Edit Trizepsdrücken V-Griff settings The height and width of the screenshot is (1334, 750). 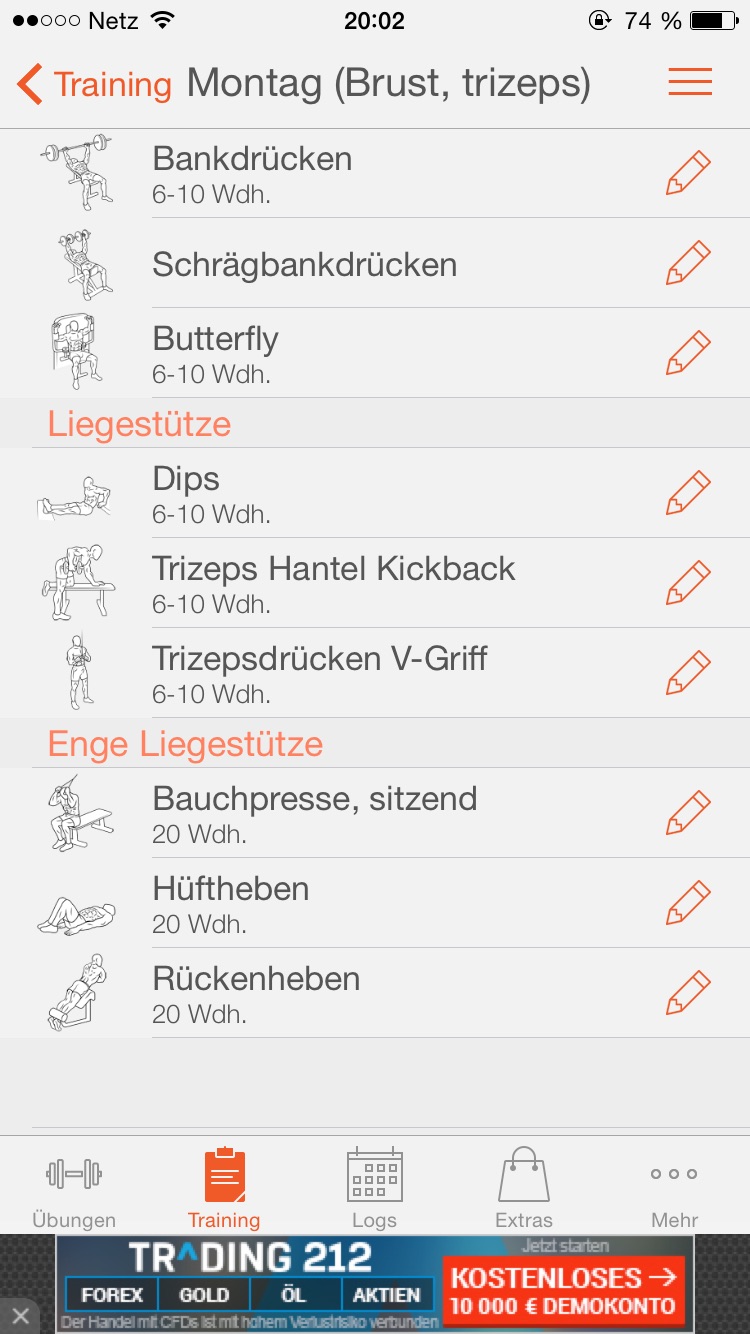688,674
